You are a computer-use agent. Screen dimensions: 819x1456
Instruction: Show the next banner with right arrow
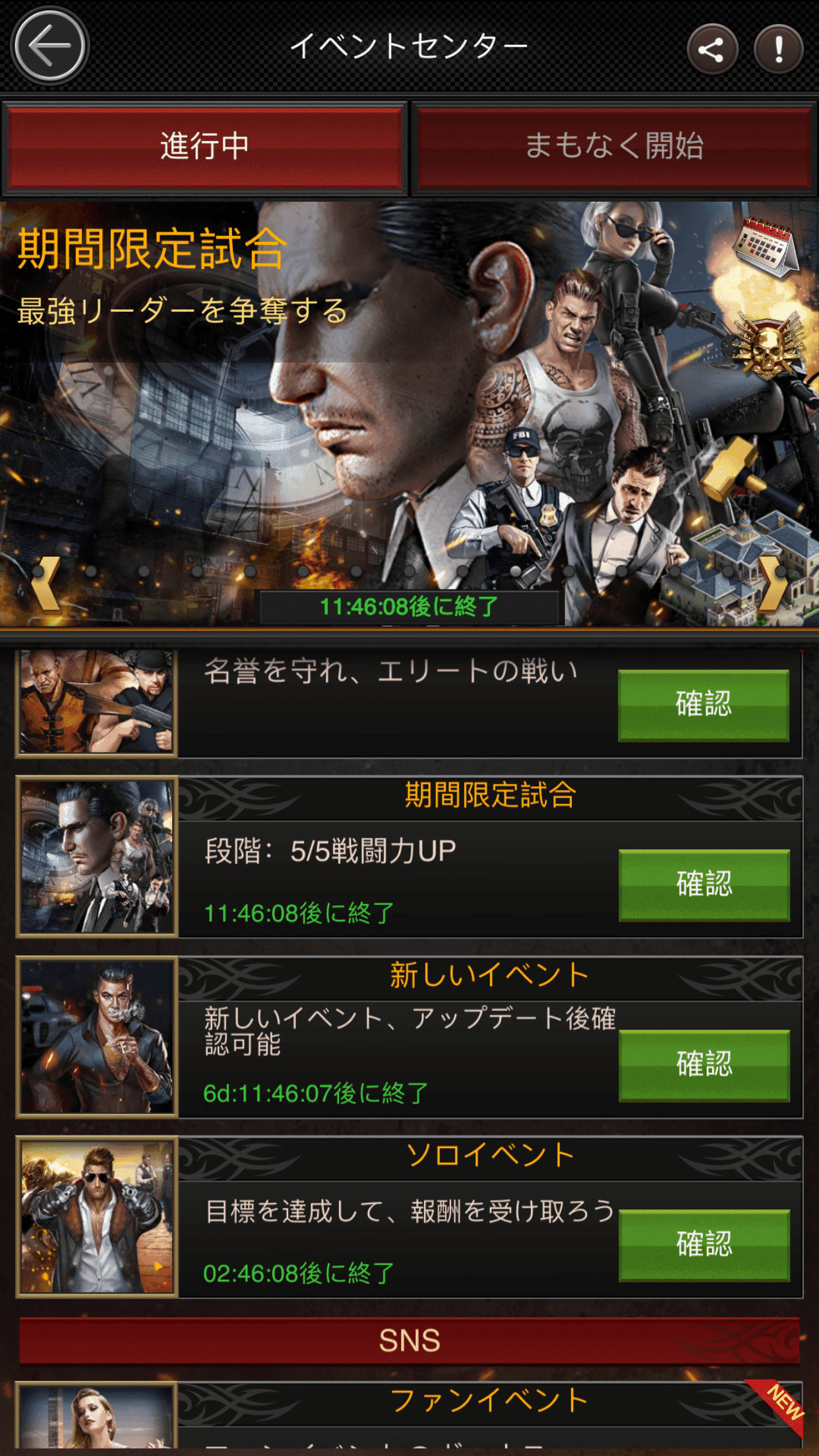773,583
